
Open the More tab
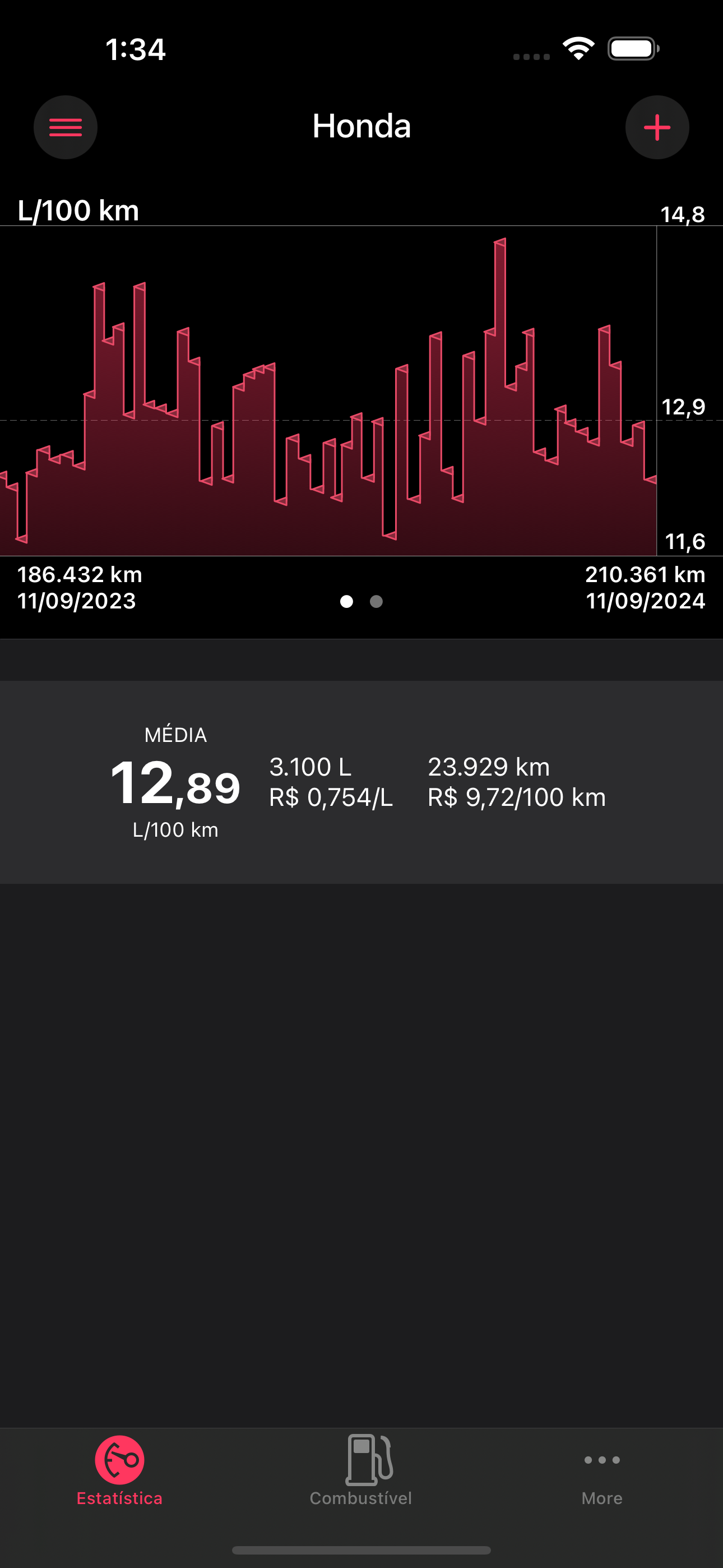(x=602, y=1470)
